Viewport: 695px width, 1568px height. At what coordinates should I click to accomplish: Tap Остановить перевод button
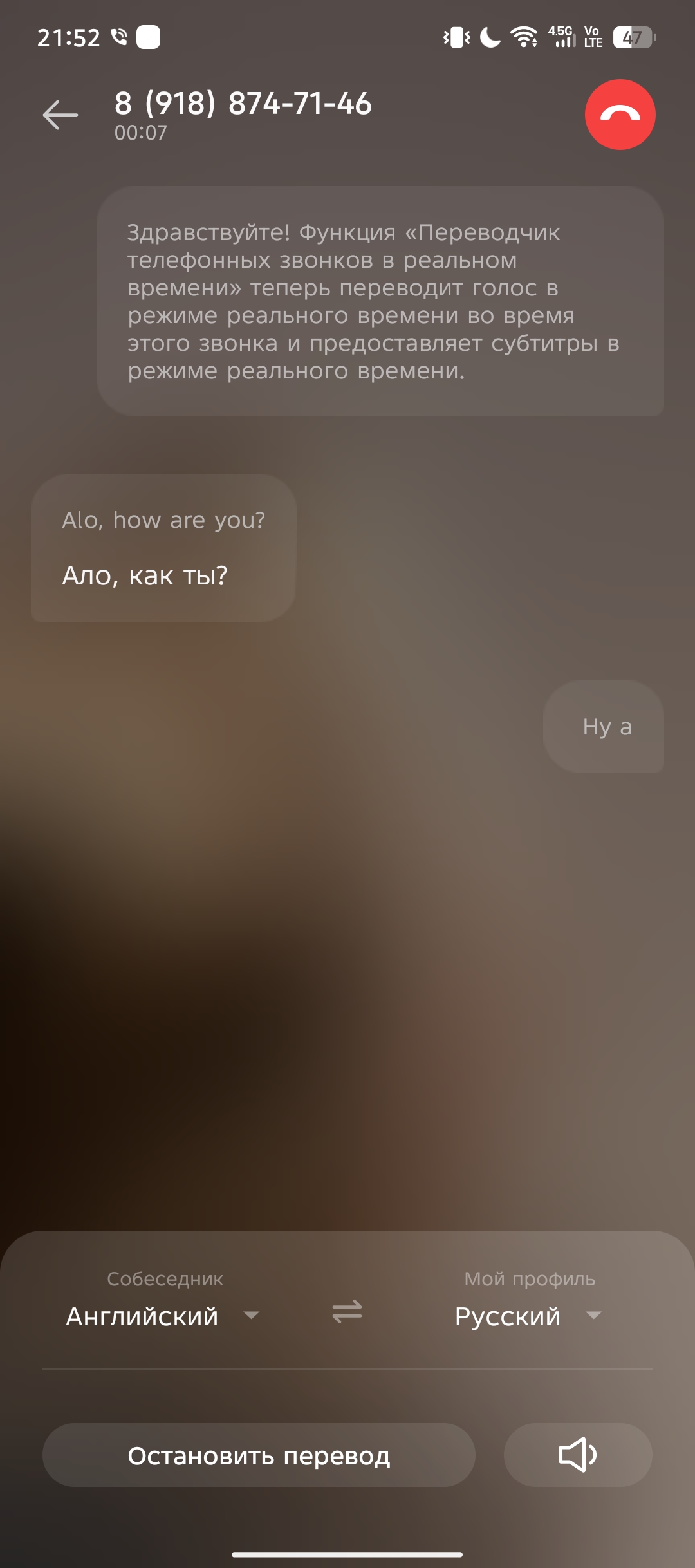pos(259,1455)
